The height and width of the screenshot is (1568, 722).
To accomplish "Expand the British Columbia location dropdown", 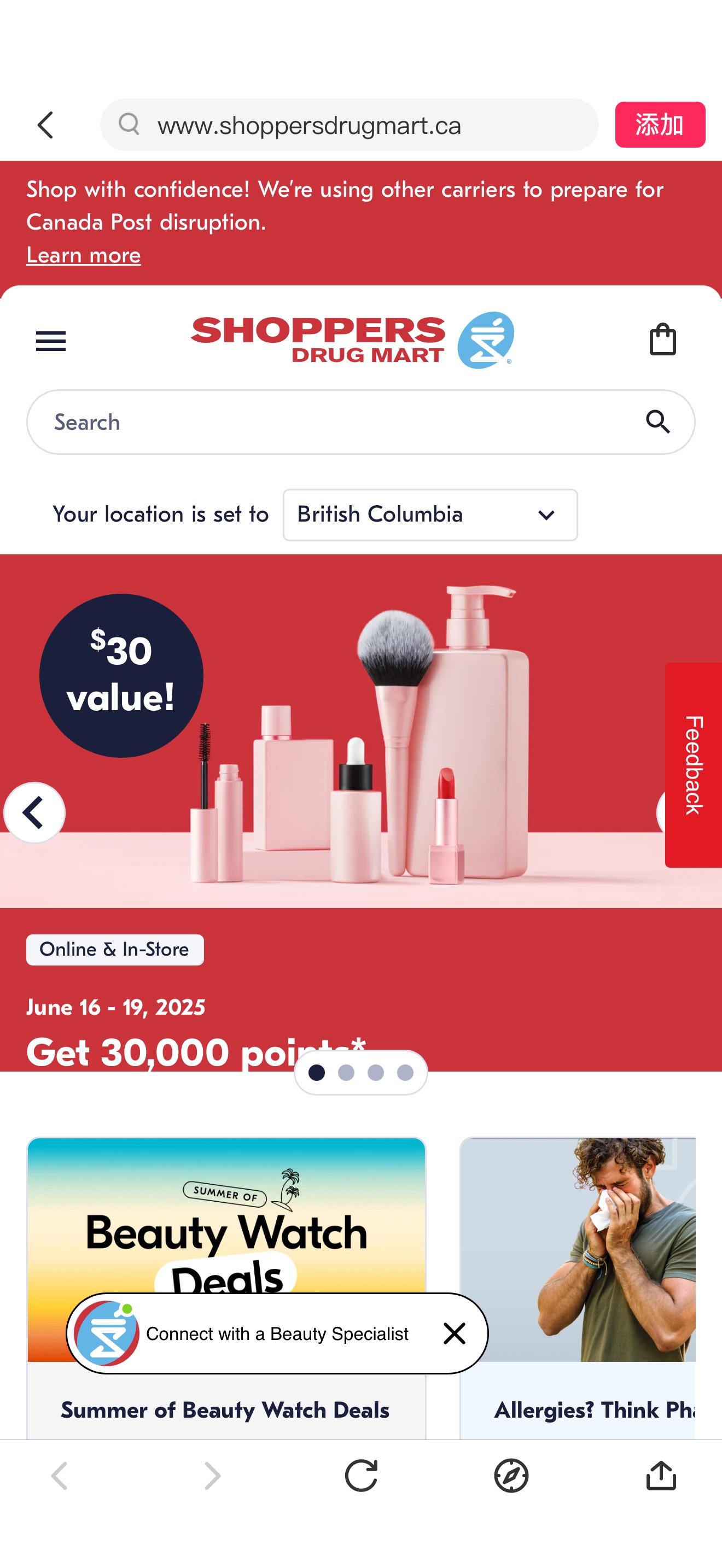I will (430, 515).
